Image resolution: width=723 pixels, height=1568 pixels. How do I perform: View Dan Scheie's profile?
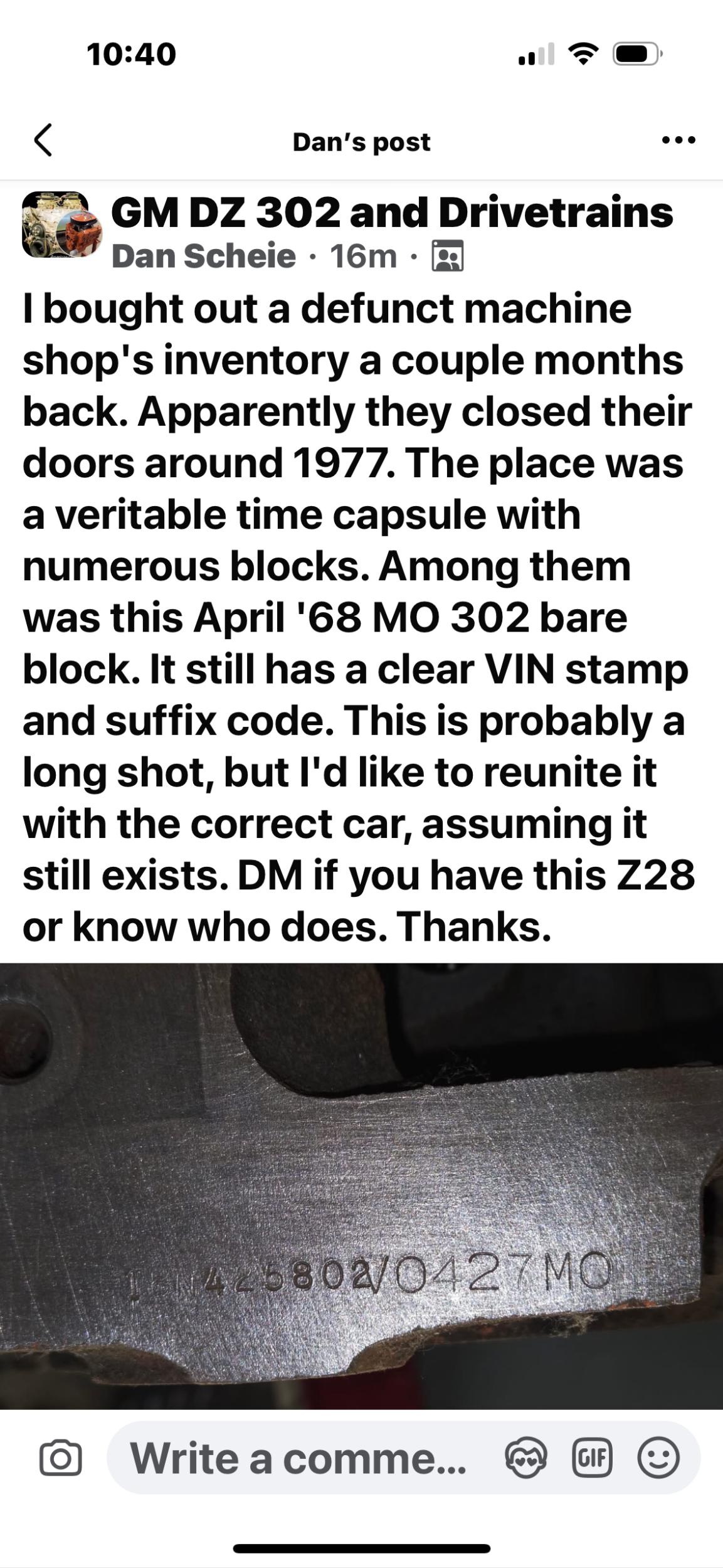click(x=203, y=256)
